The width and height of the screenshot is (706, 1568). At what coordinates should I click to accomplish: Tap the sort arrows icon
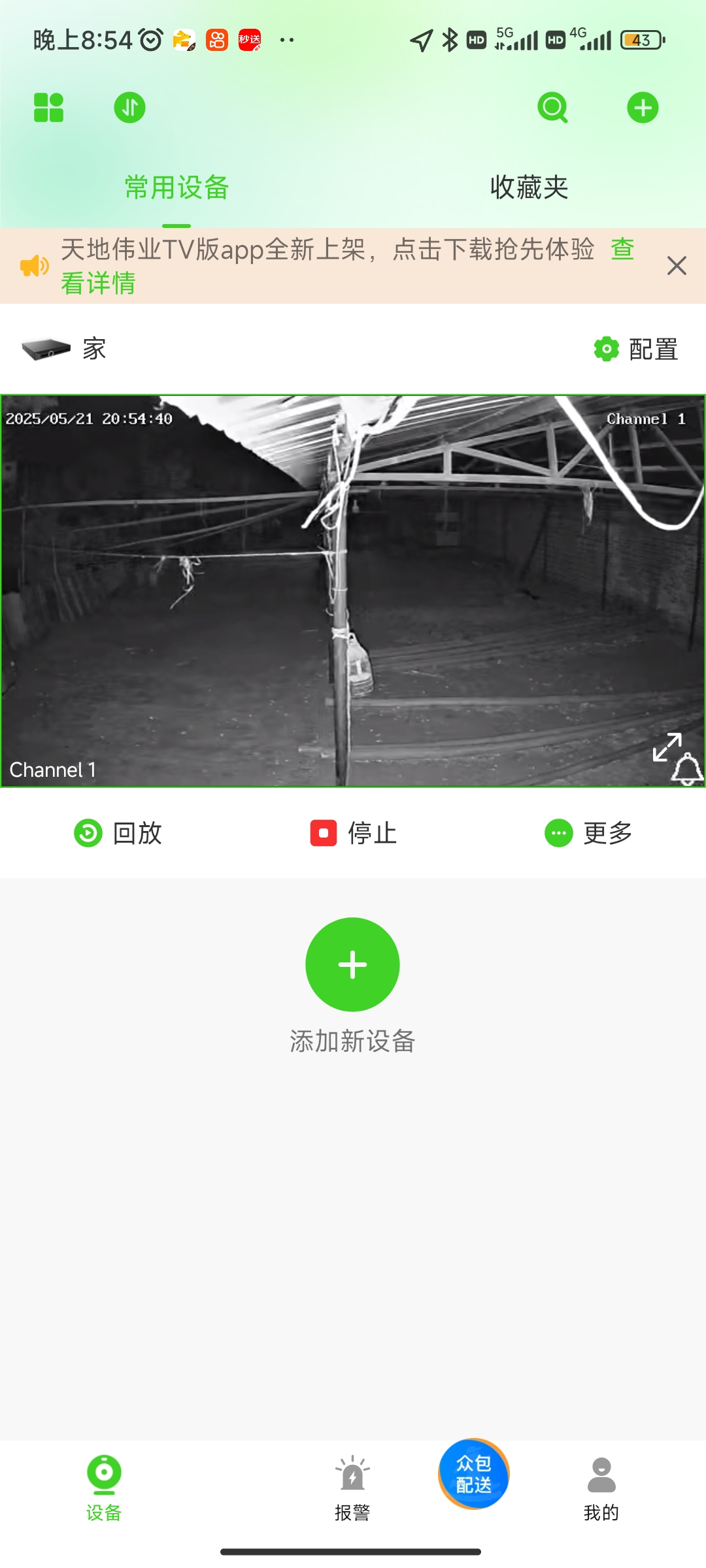tap(129, 108)
